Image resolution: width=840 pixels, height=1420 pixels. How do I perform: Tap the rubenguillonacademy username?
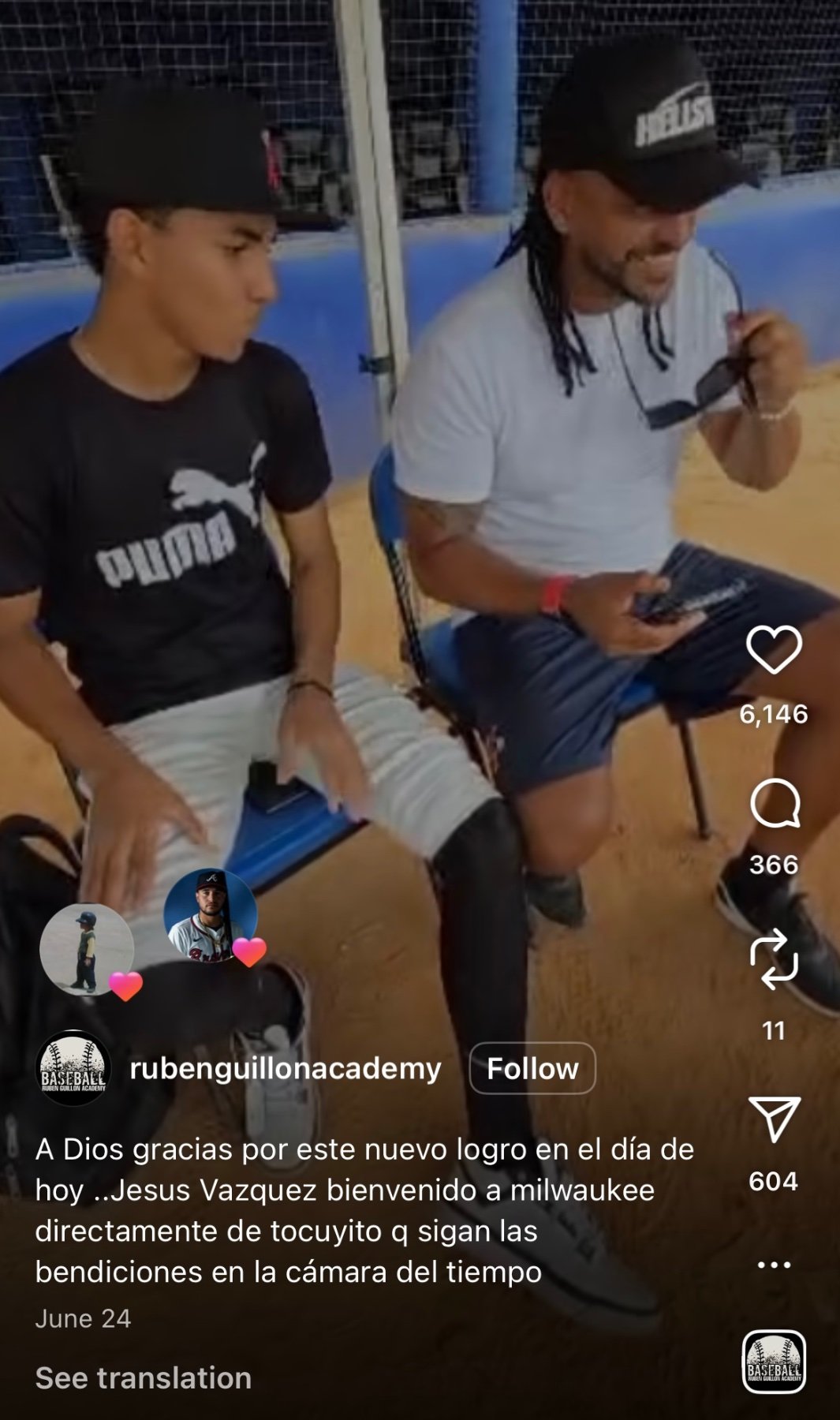click(x=286, y=1068)
